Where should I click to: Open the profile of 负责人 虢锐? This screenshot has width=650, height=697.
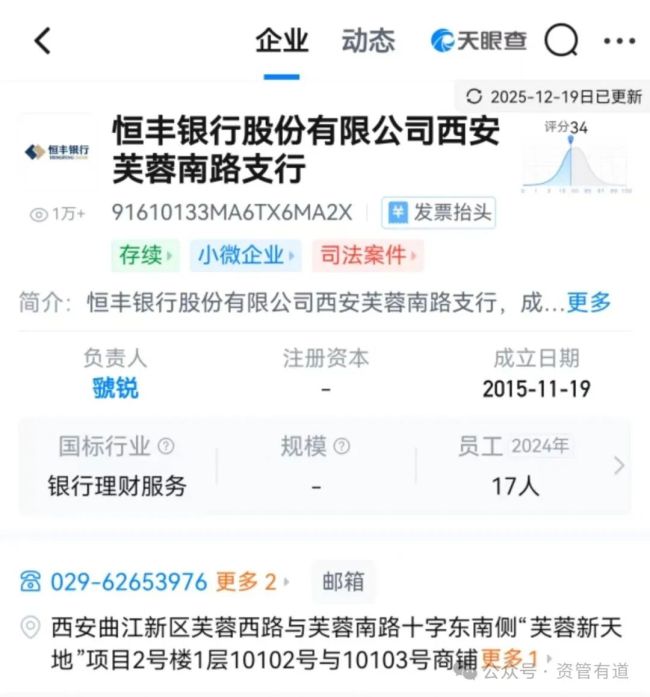pyautogui.click(x=115, y=389)
